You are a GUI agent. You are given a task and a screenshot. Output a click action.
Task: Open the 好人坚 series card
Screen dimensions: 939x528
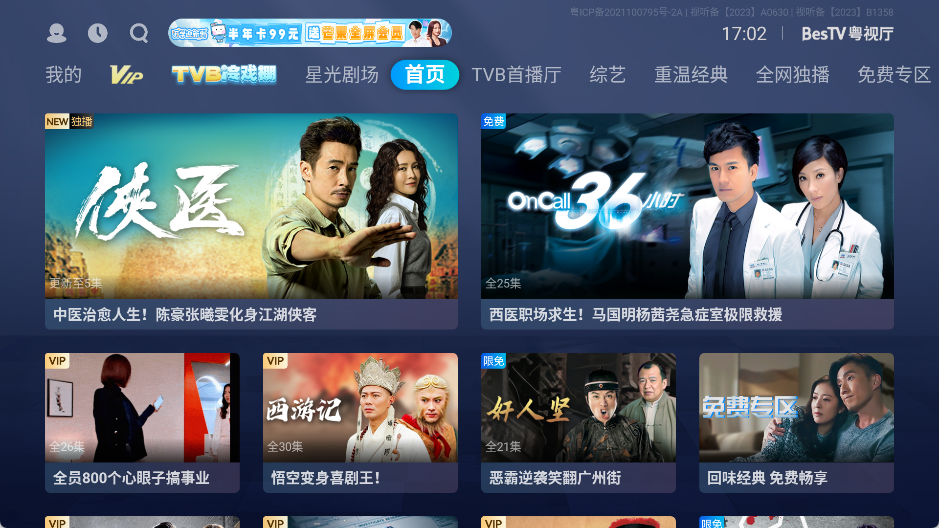(578, 421)
